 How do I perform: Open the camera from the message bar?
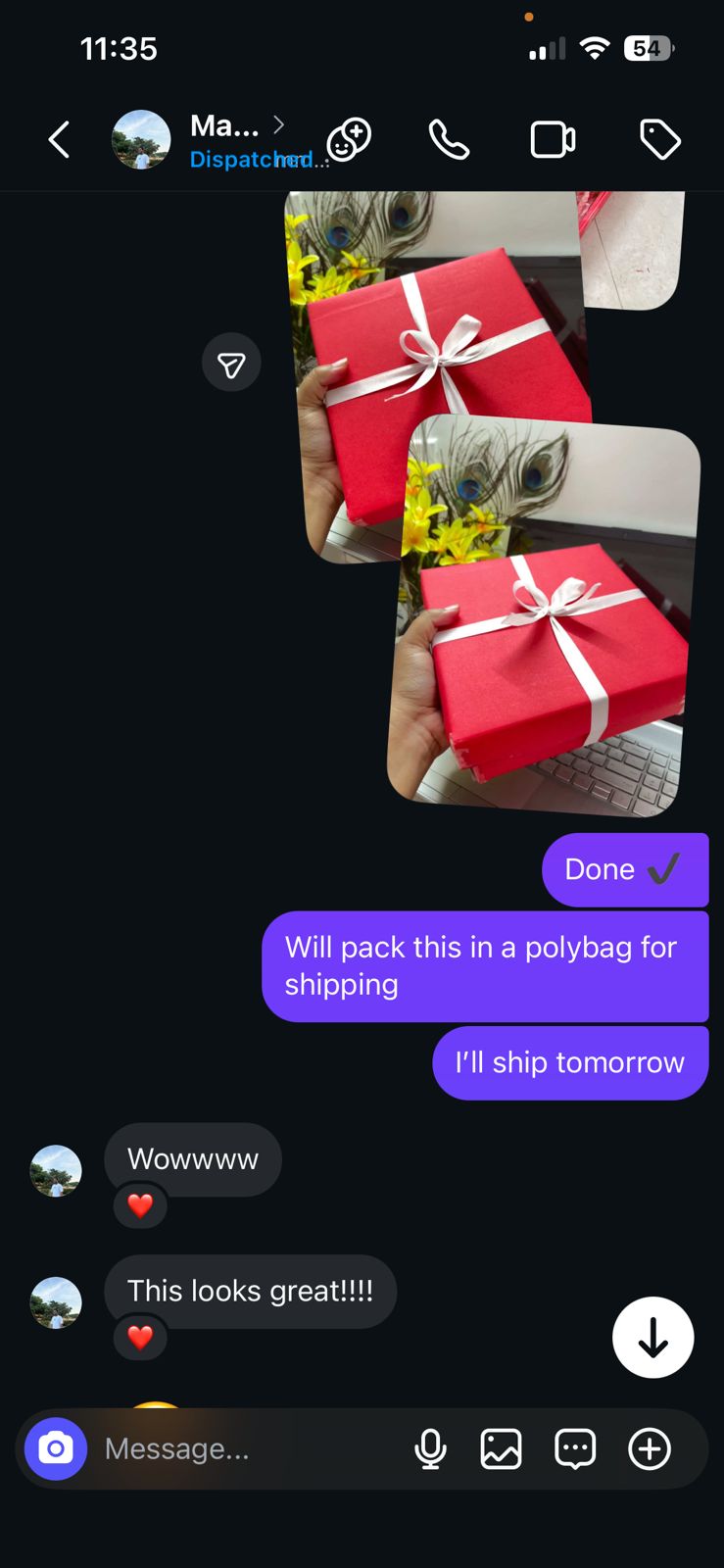click(x=56, y=1448)
